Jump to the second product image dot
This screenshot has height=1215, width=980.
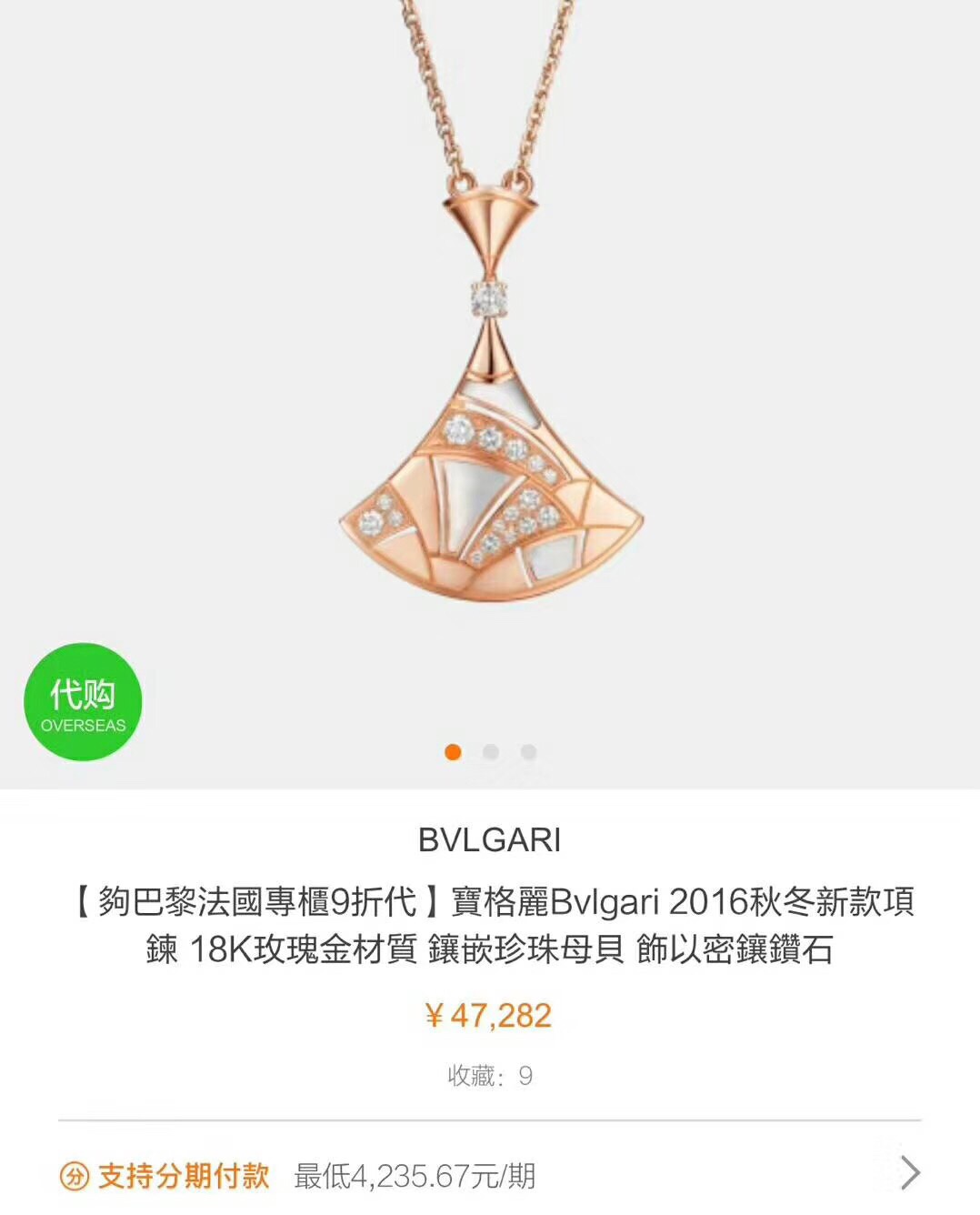pos(491,752)
